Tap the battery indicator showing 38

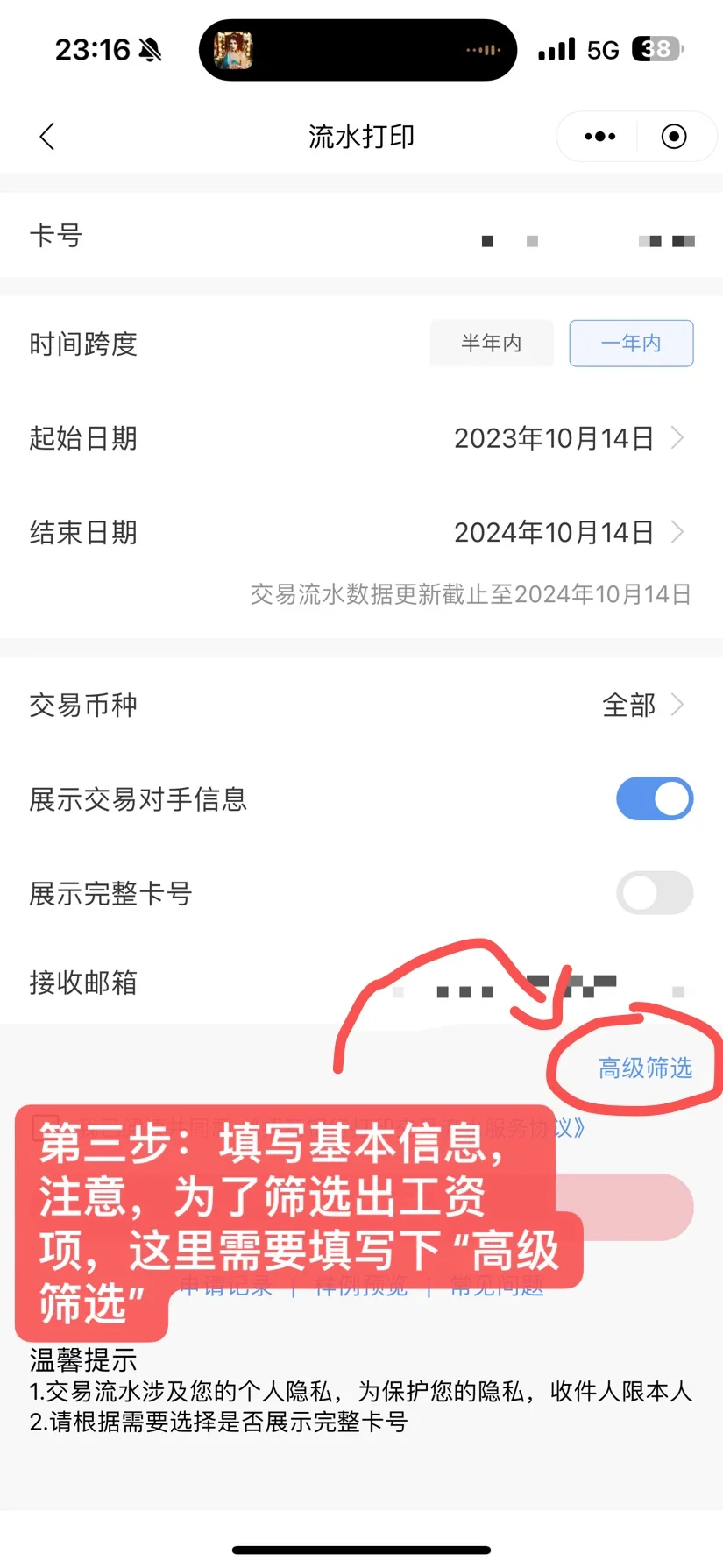tap(658, 49)
